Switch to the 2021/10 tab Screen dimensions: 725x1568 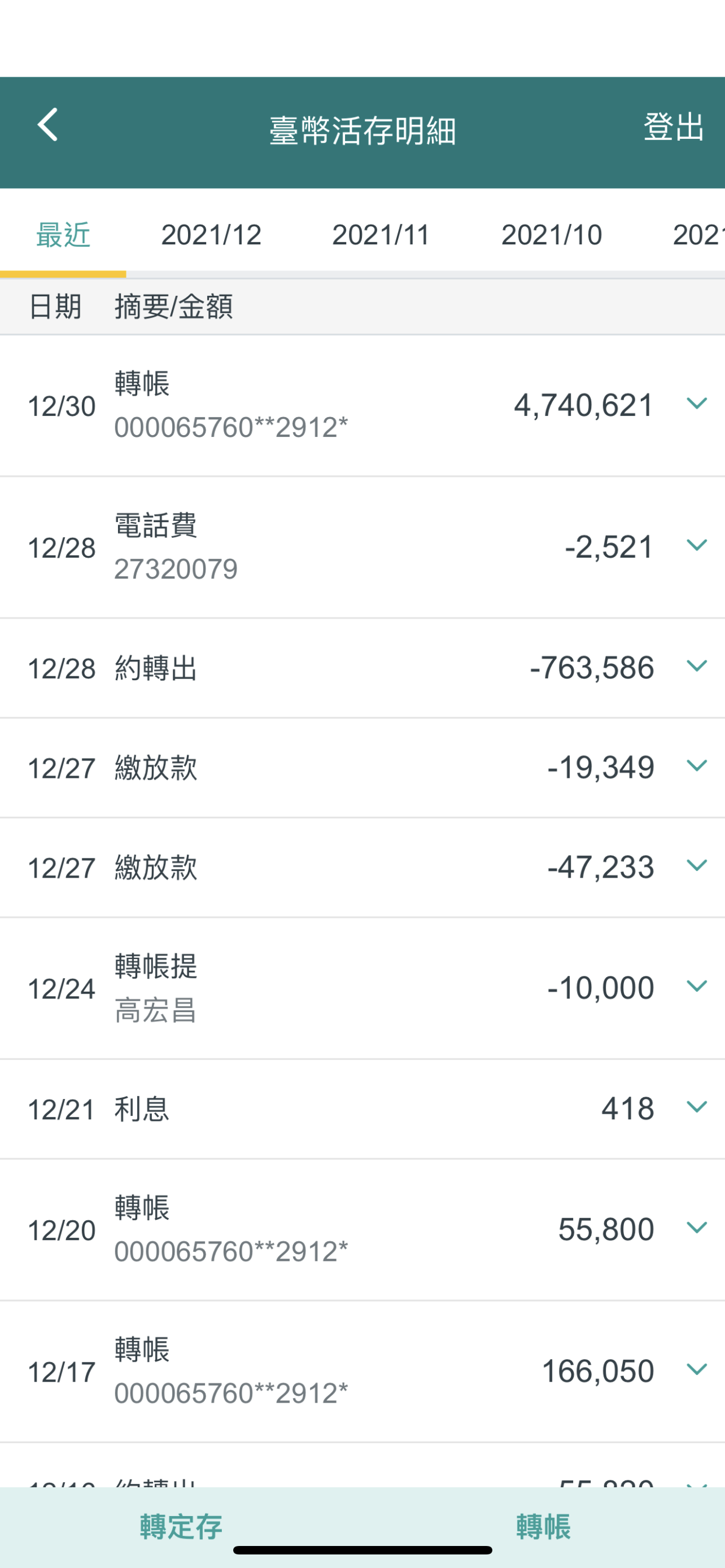tap(552, 235)
